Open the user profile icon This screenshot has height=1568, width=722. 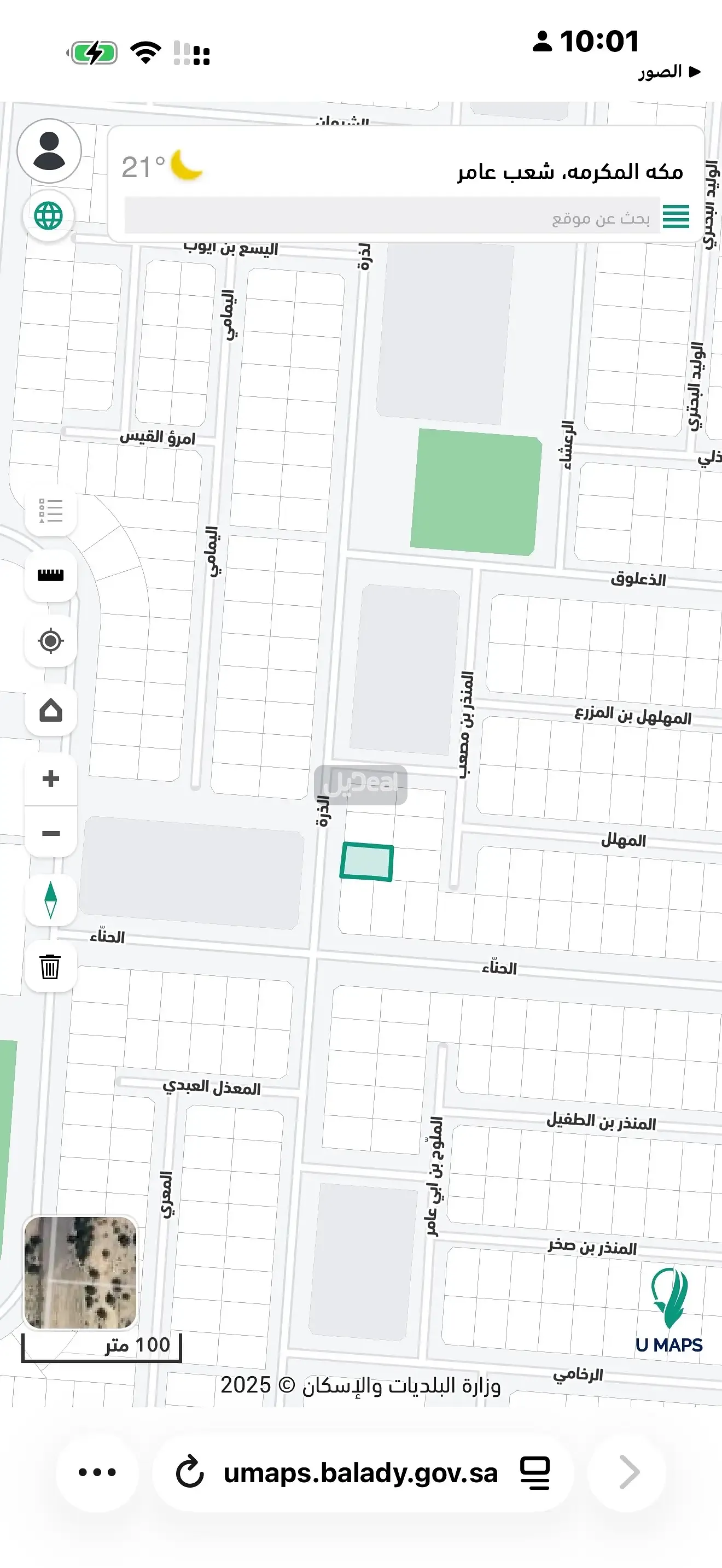click(x=49, y=150)
